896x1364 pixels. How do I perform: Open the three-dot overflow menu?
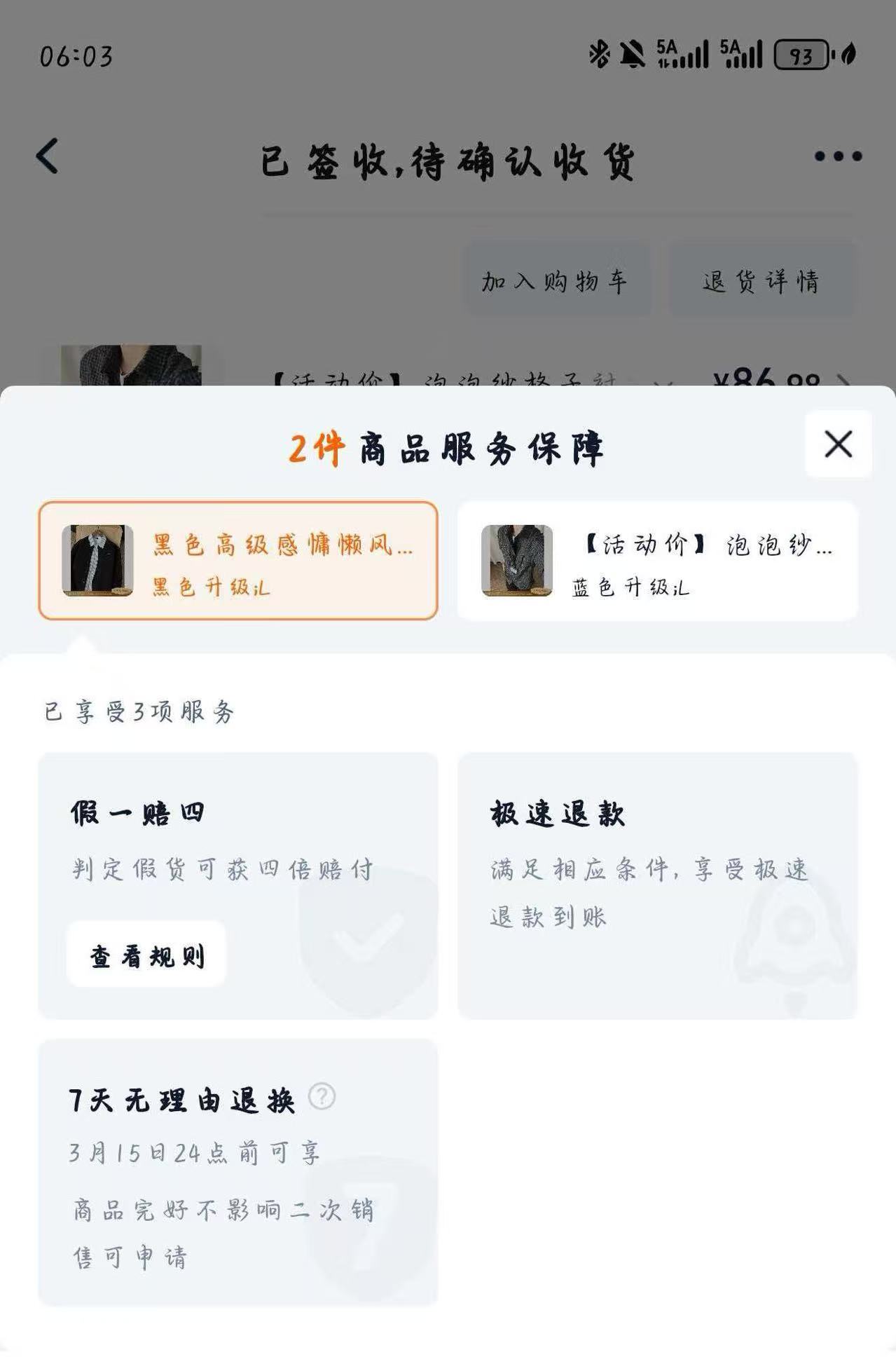(x=838, y=156)
